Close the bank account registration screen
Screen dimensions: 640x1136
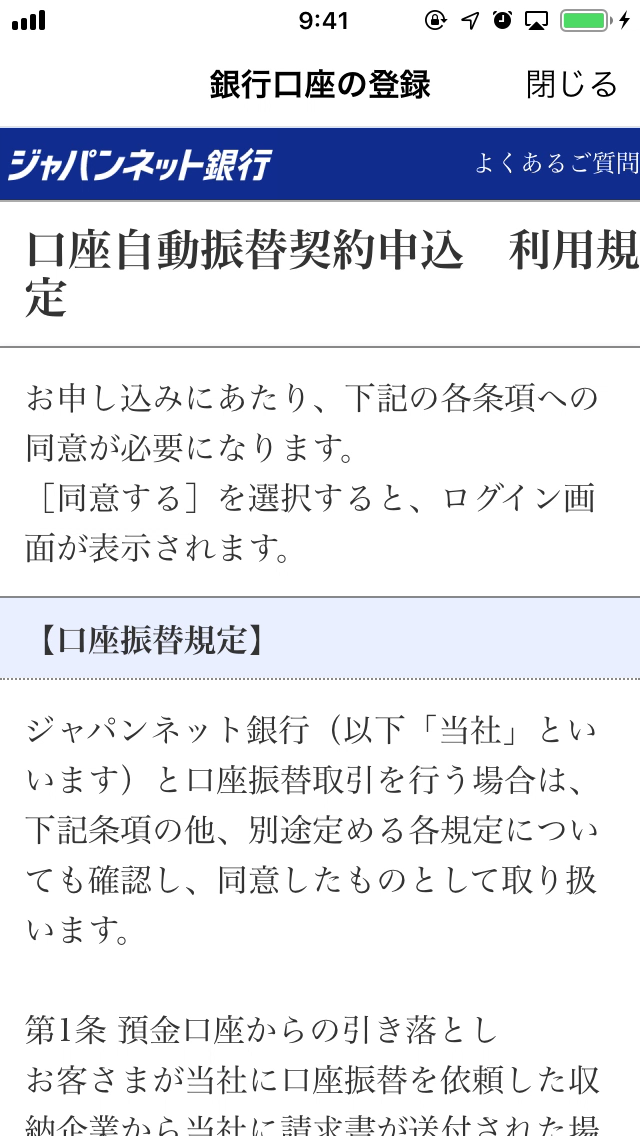point(571,85)
